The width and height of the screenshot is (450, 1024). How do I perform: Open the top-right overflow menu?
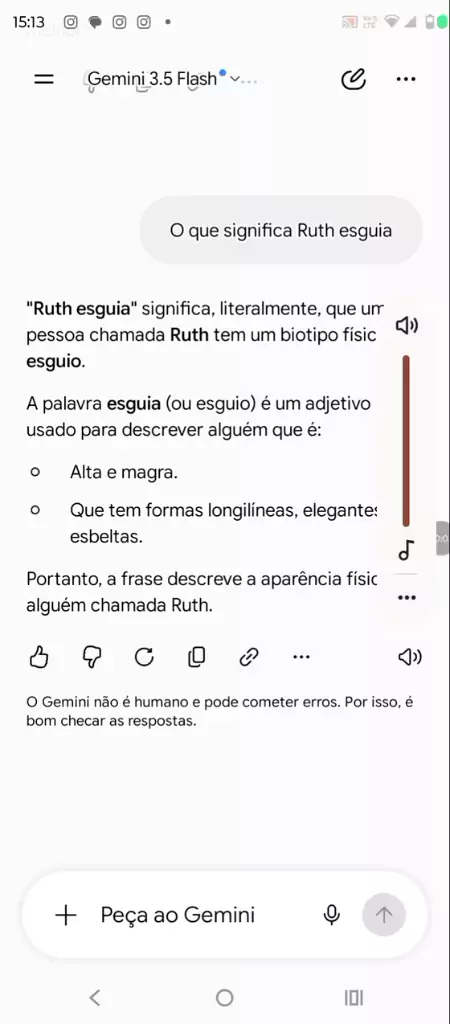pyautogui.click(x=406, y=79)
